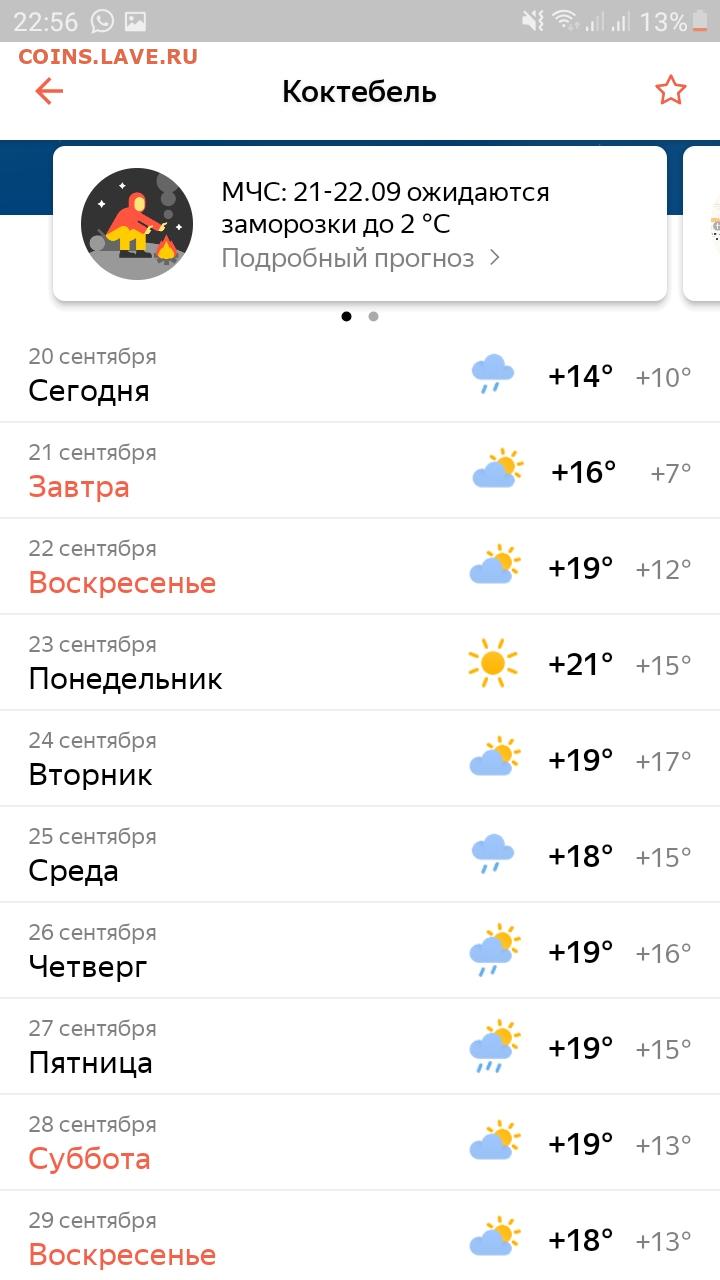This screenshot has height=1280, width=720.
Task: Add Коктебель to favorites with the star
Action: pyautogui.click(x=670, y=92)
